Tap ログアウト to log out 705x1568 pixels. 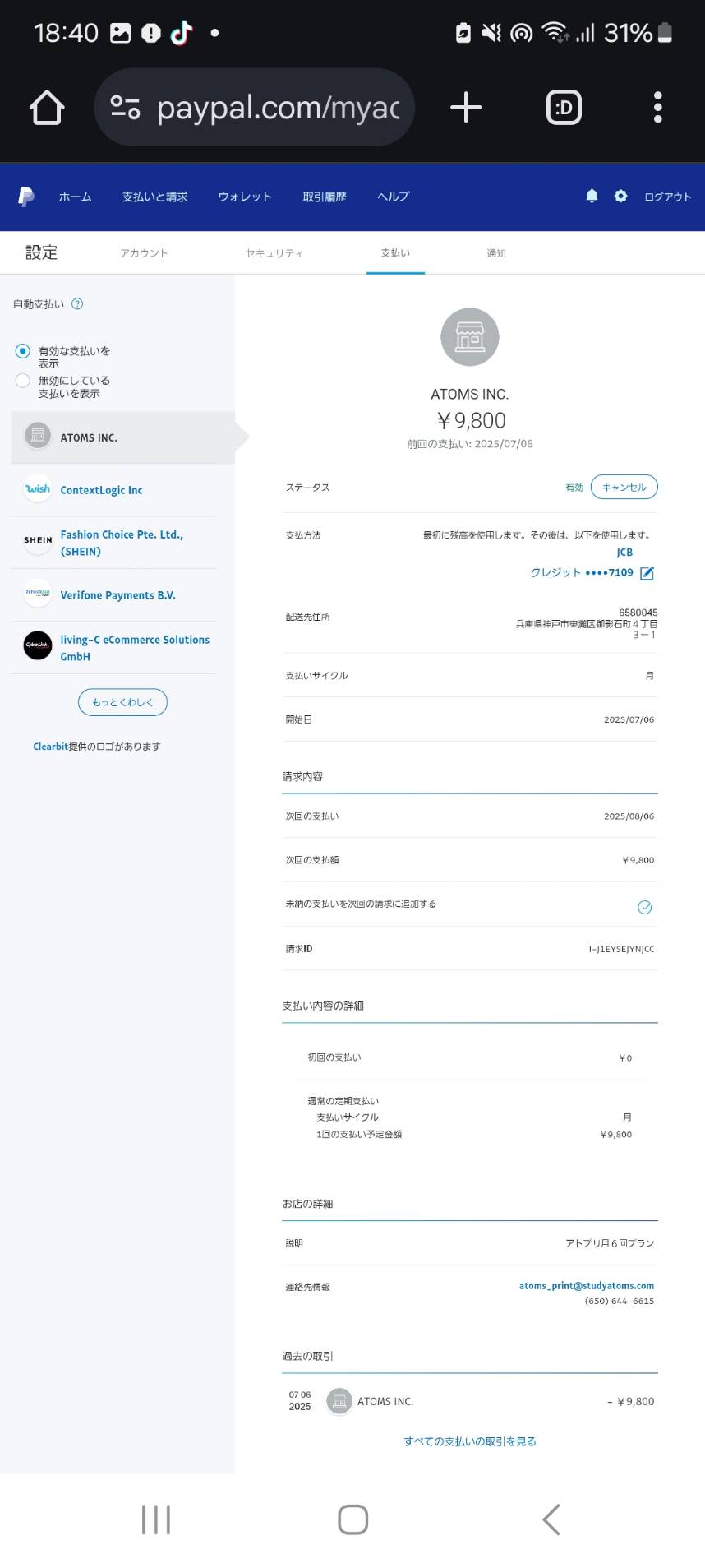click(667, 197)
